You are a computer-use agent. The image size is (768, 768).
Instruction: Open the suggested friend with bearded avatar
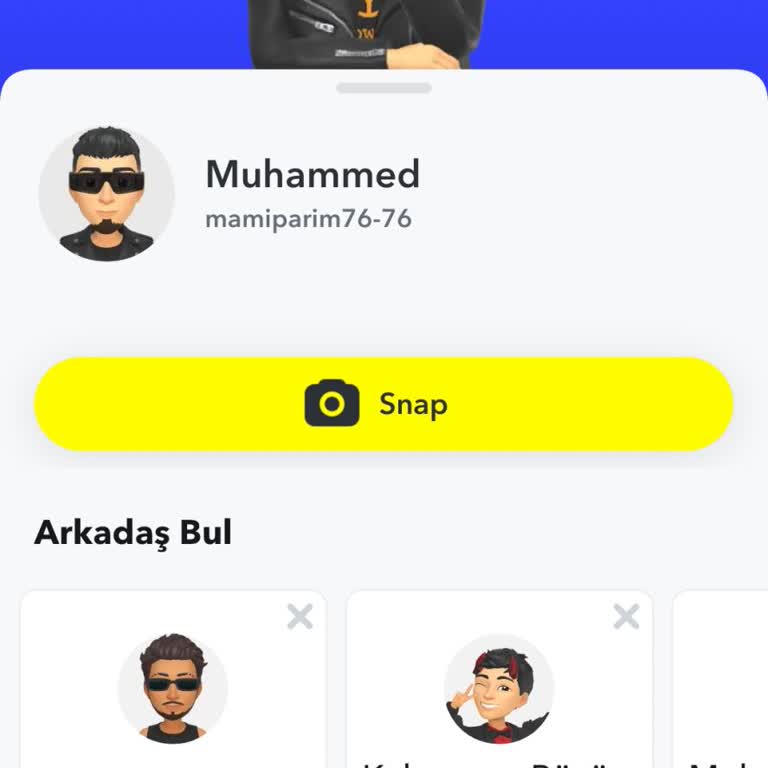[173, 688]
